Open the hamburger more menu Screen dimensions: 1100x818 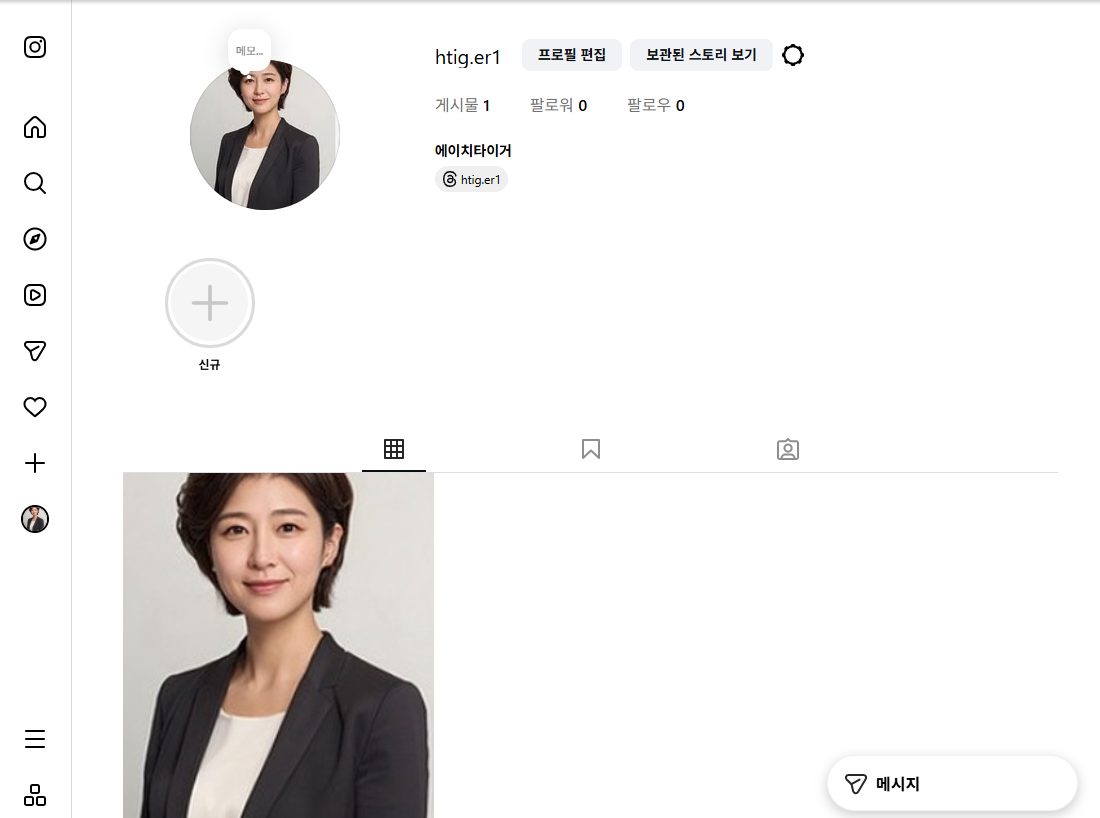35,739
